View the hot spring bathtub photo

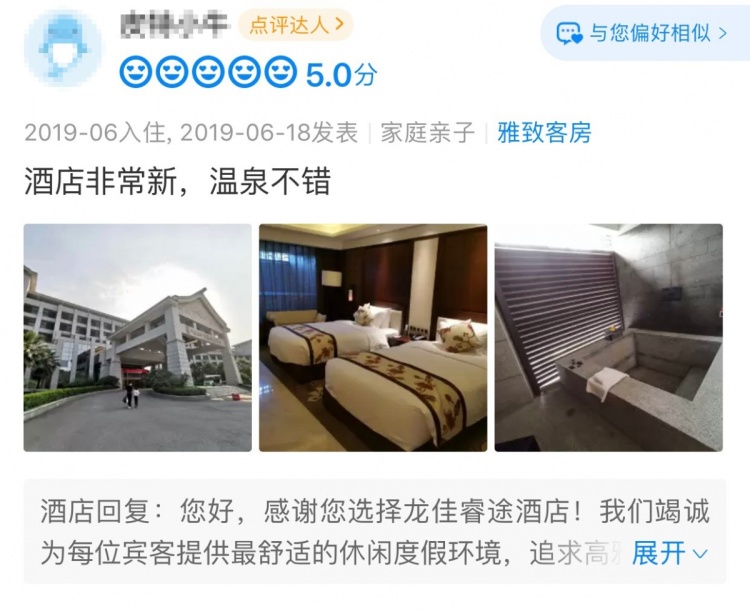click(x=608, y=337)
